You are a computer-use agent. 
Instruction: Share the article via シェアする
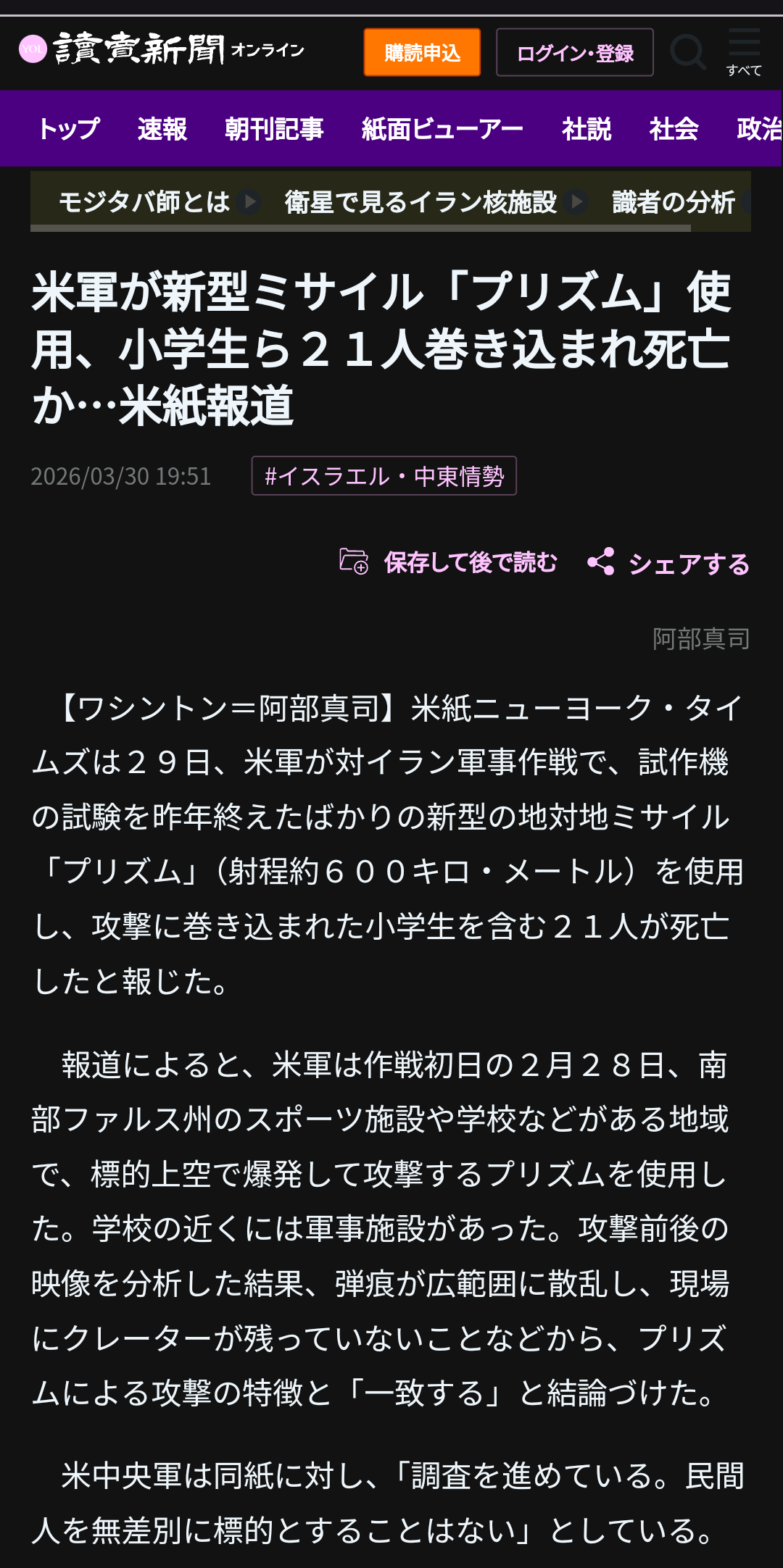coord(668,563)
